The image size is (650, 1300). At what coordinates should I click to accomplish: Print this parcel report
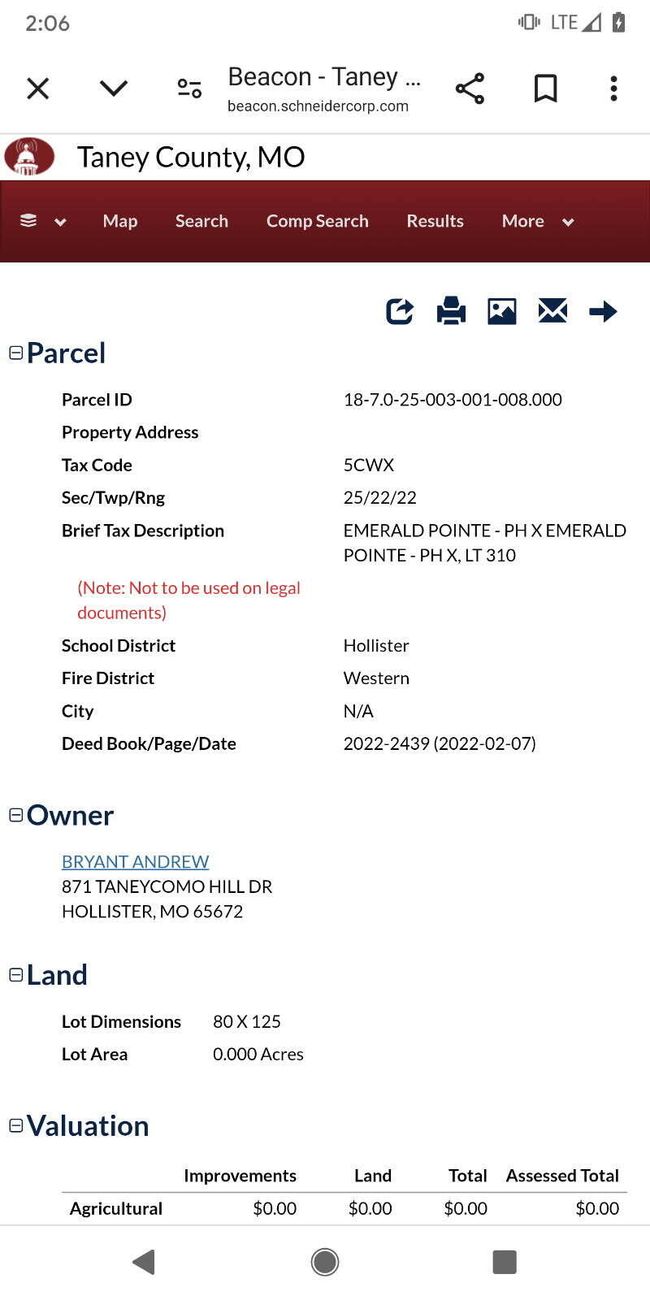pos(451,312)
